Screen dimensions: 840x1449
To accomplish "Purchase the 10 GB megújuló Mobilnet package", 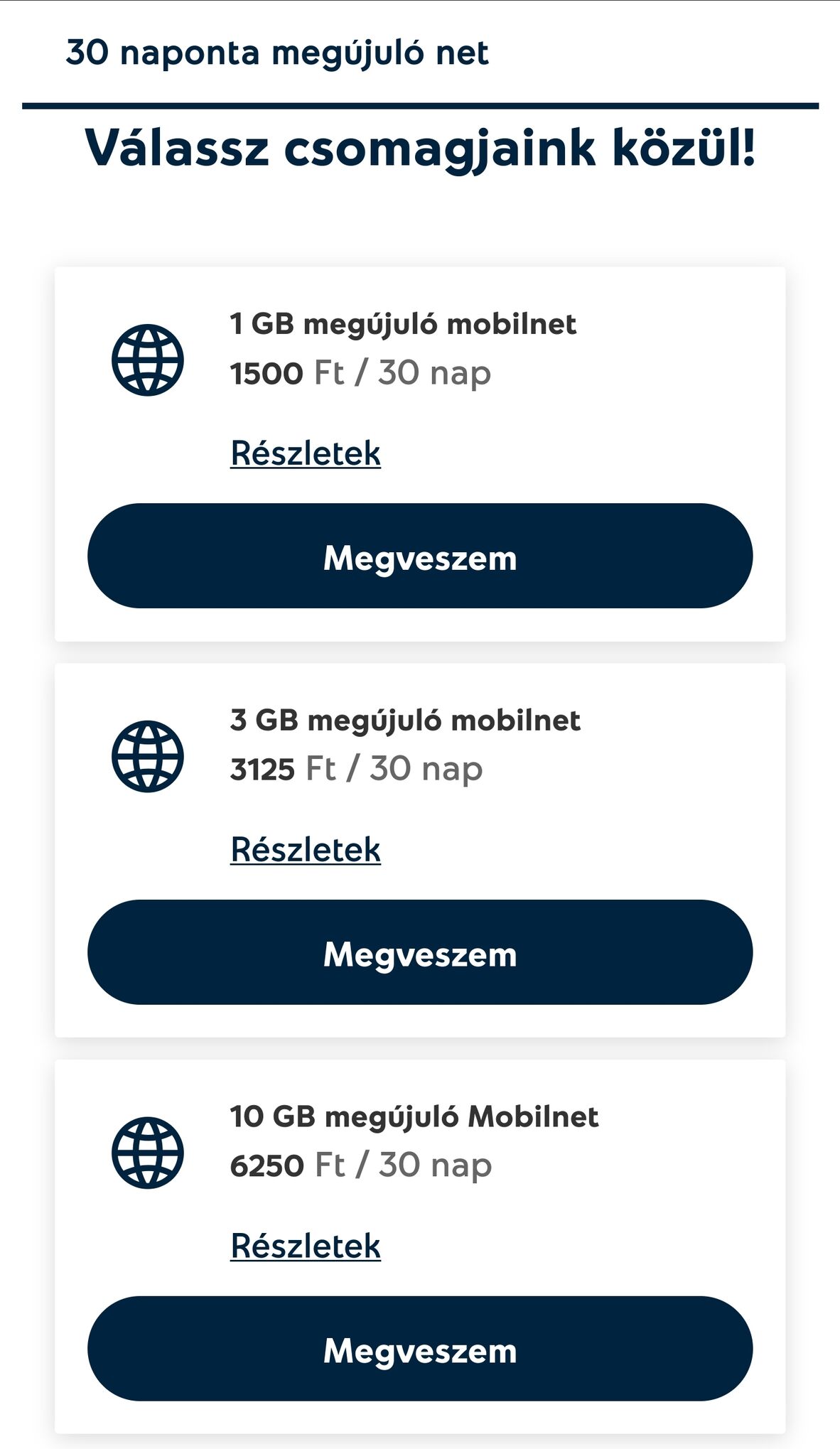I will 420,1349.
